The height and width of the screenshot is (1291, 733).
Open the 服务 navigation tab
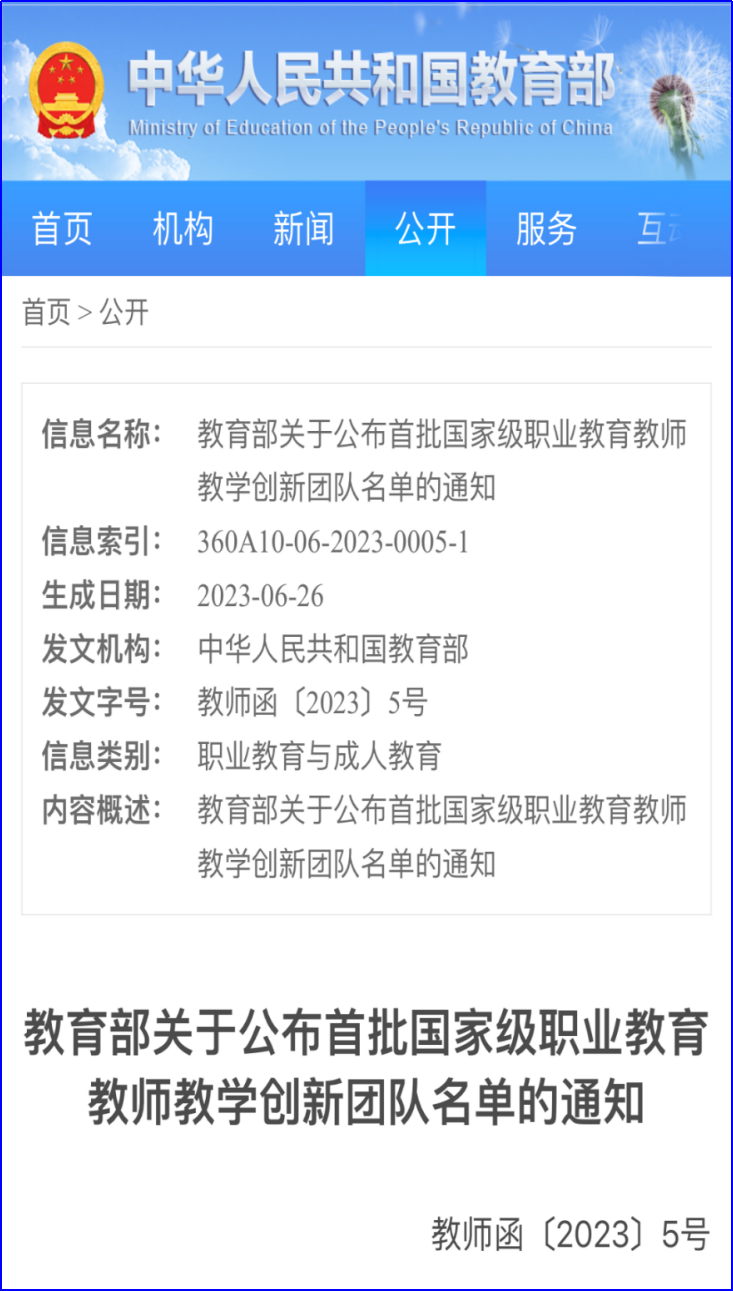point(546,229)
